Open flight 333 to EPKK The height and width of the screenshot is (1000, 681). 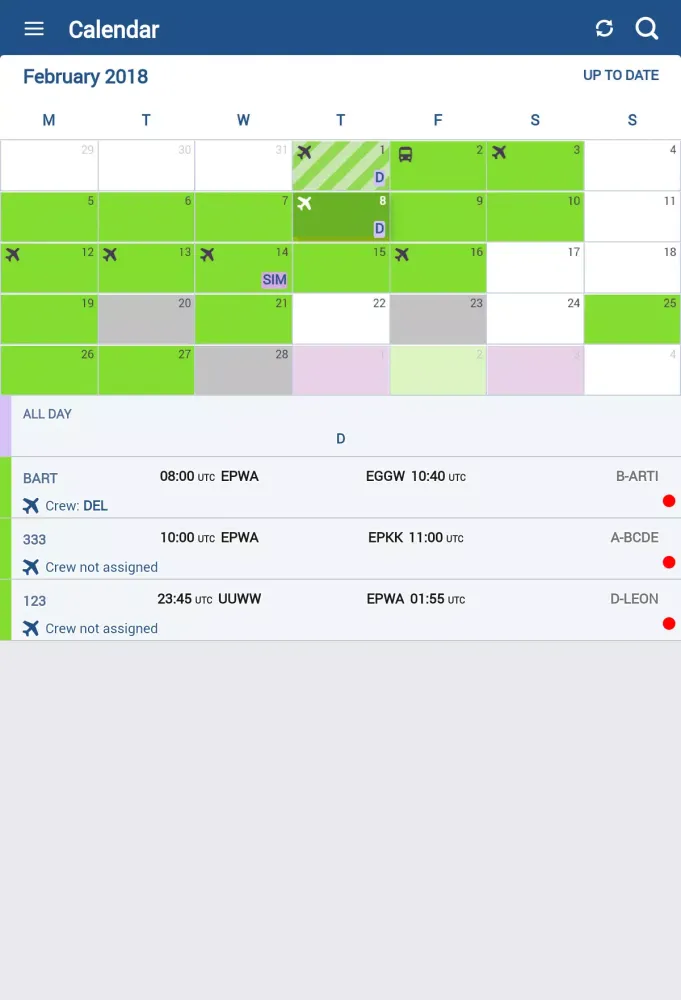click(340, 550)
